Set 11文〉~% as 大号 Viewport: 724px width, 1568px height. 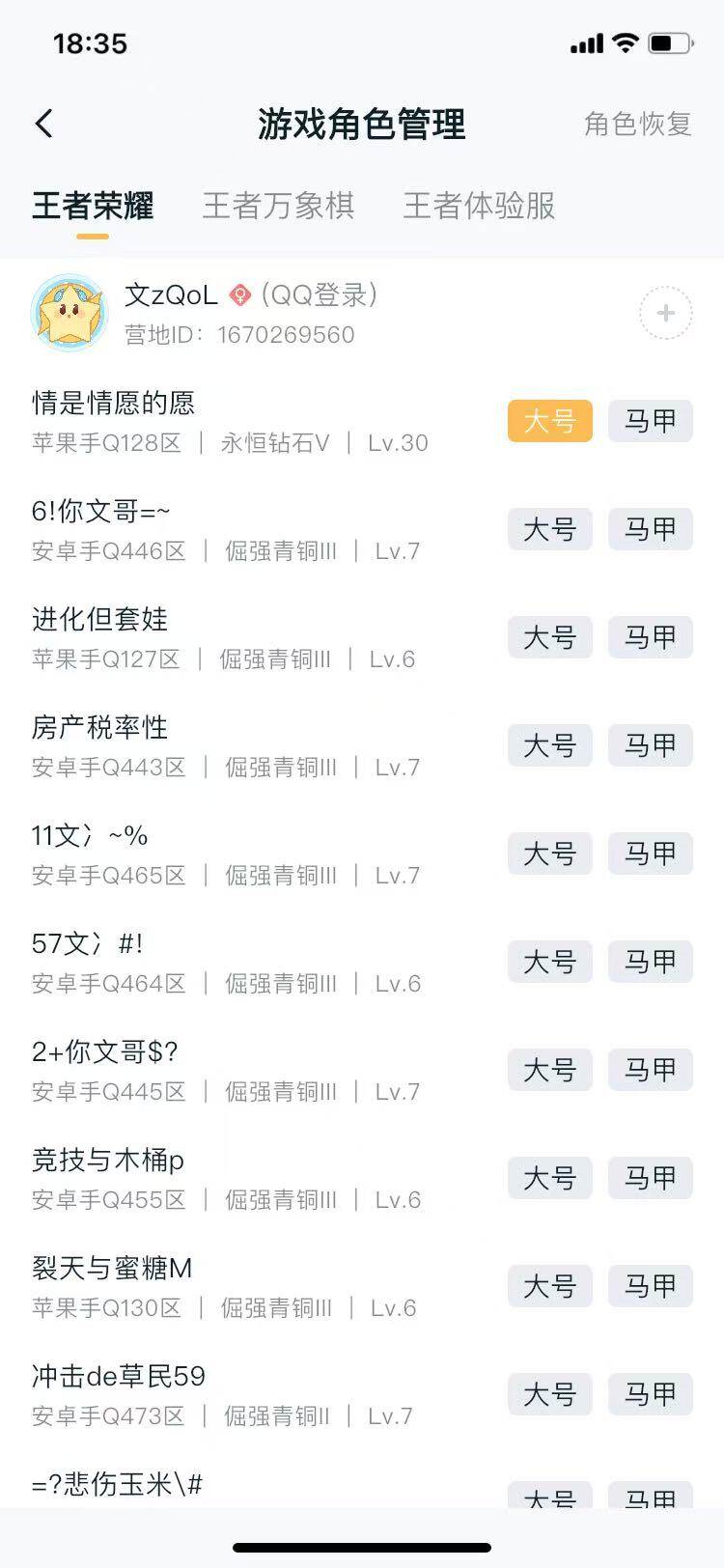pyautogui.click(x=549, y=854)
